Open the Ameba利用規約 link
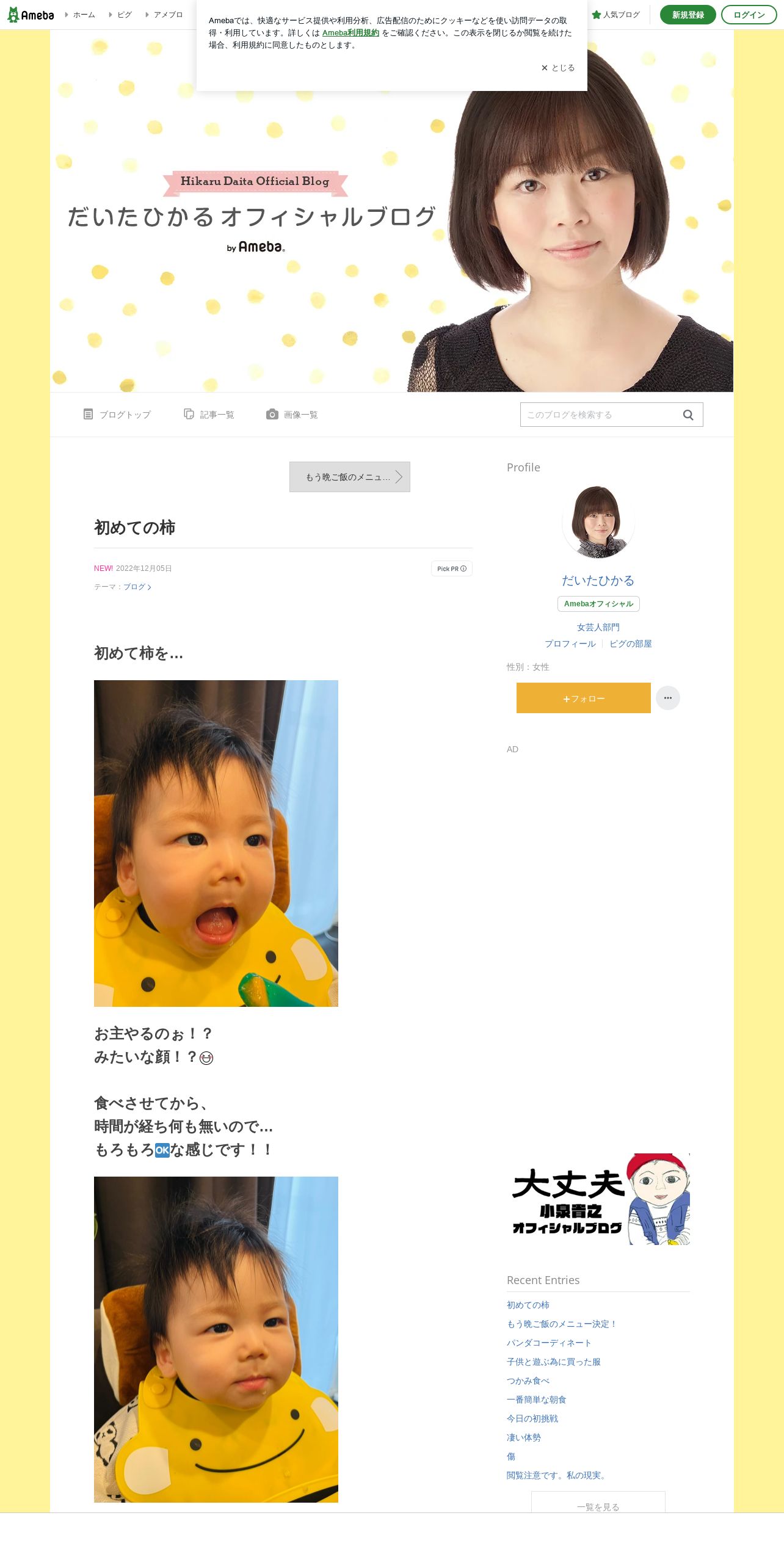Viewport: 784px width, 1568px height. [350, 33]
